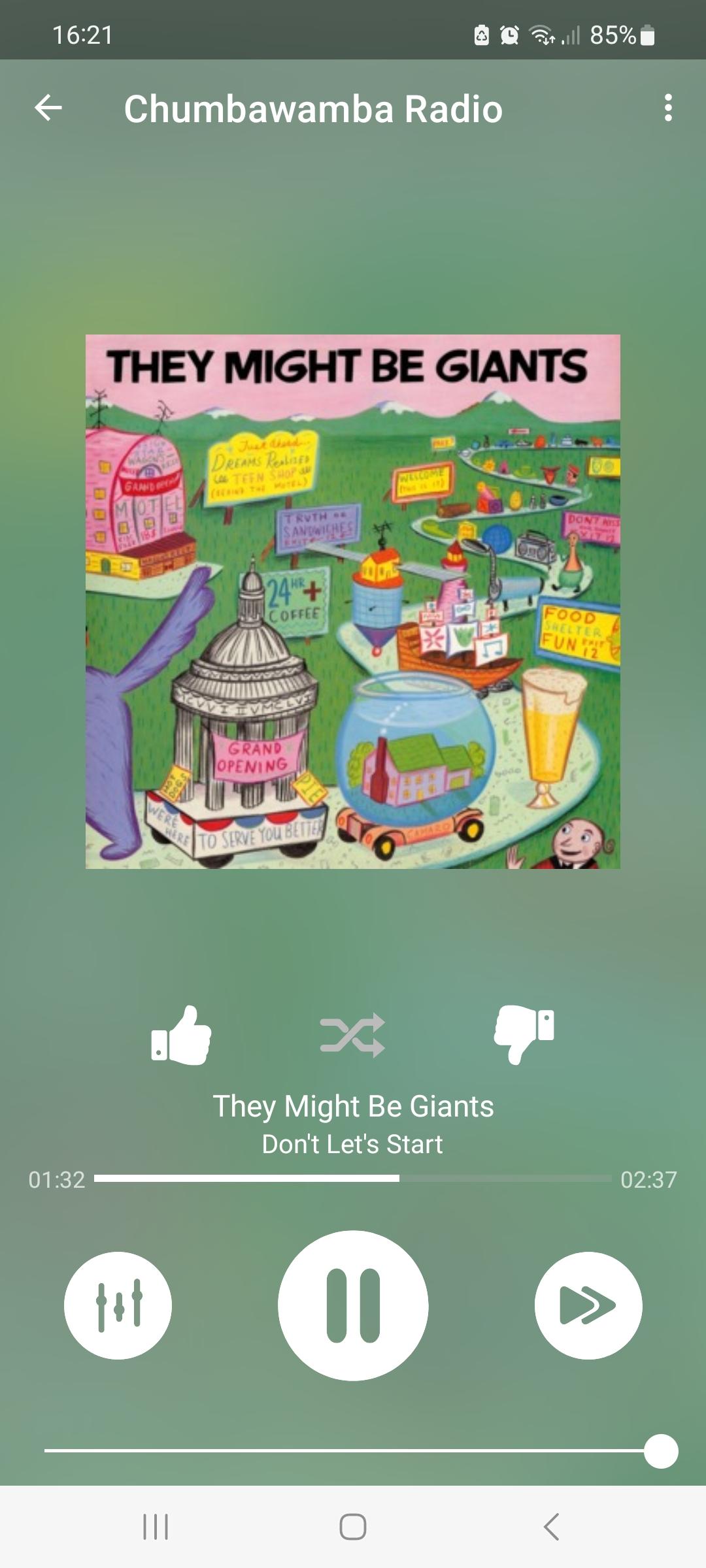Tap the They Might Be Giants album cover
This screenshot has height=1568, width=706.
(x=353, y=602)
